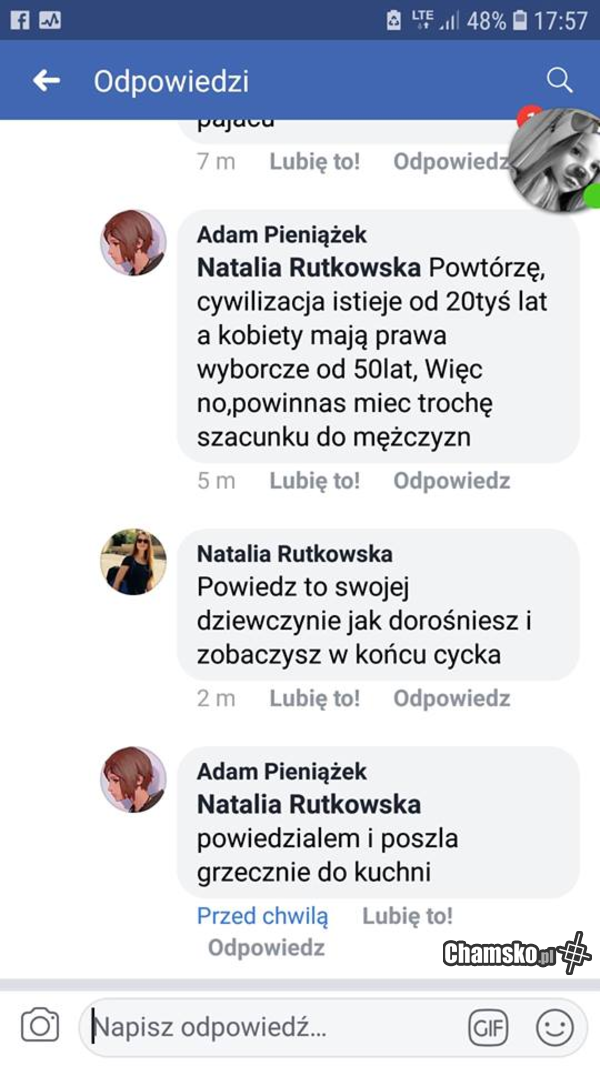Go back from the Odpowiedzi screen
Viewport: 600px width, 1066px height.
(46, 81)
